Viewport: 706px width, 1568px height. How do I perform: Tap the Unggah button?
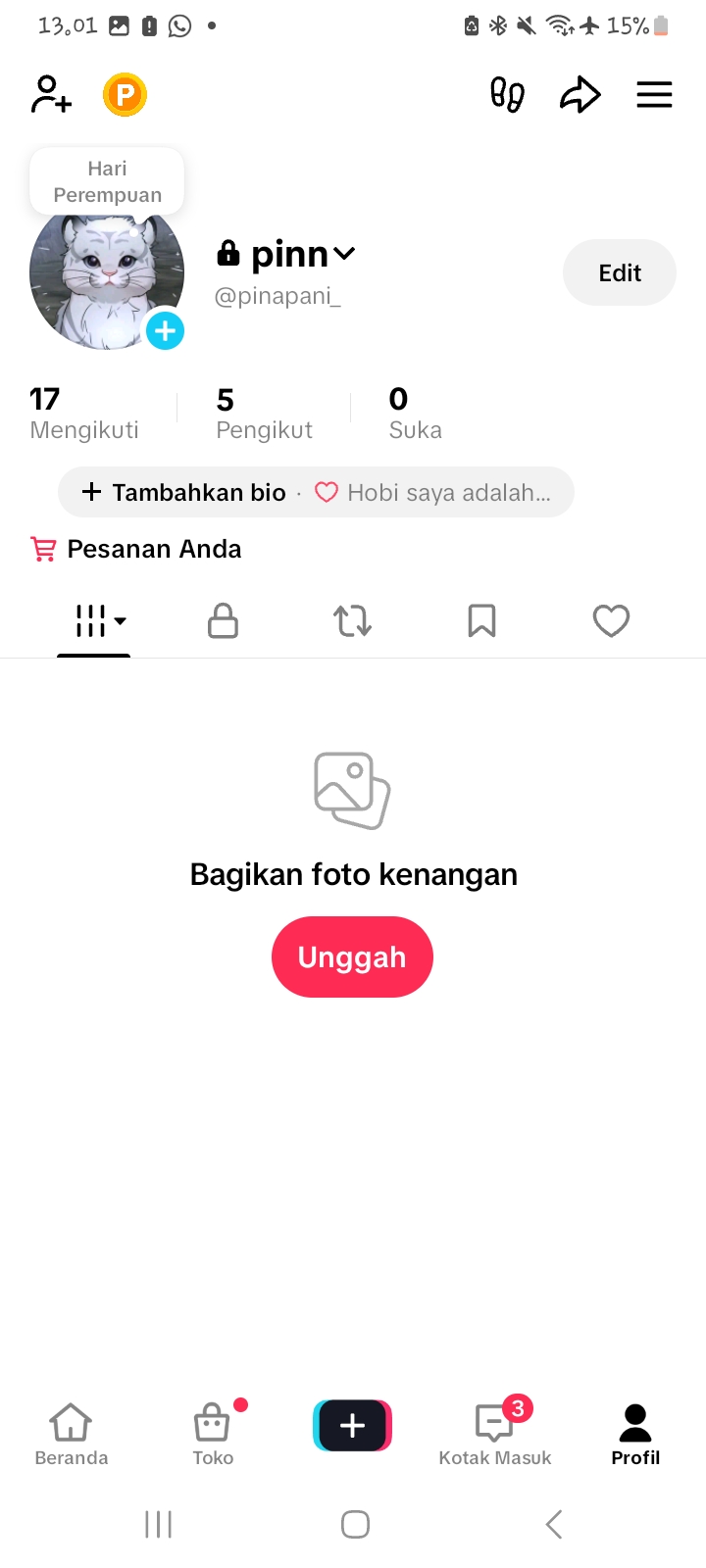tap(352, 956)
